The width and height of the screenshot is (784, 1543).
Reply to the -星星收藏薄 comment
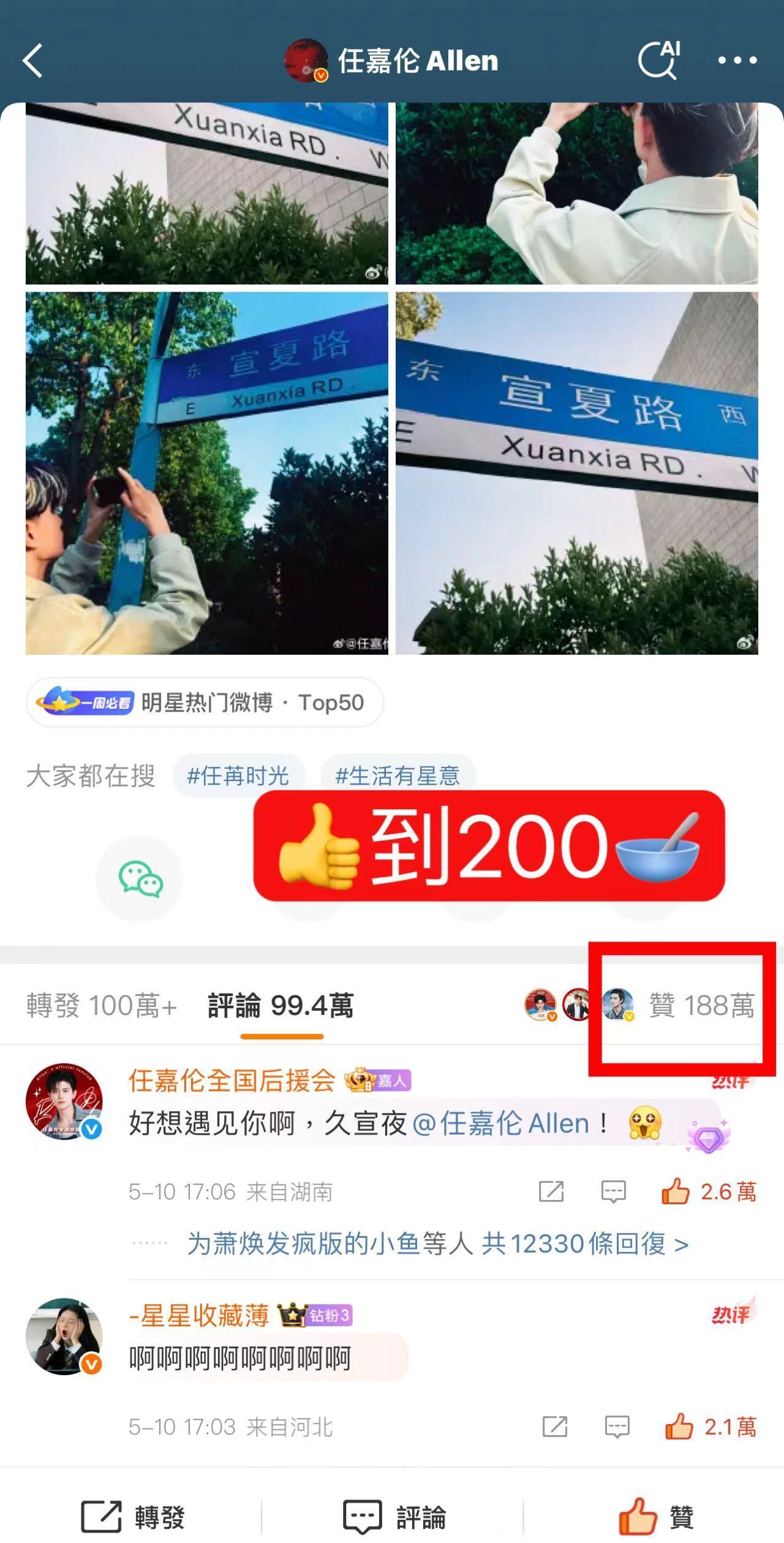(617, 1427)
